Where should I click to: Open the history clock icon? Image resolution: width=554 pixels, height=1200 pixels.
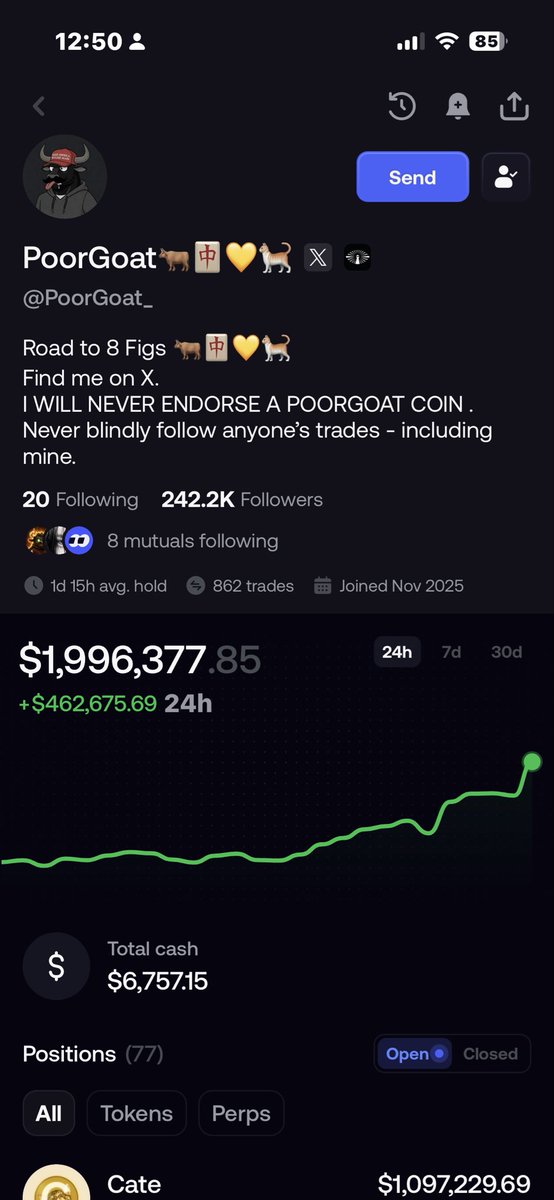(x=401, y=106)
